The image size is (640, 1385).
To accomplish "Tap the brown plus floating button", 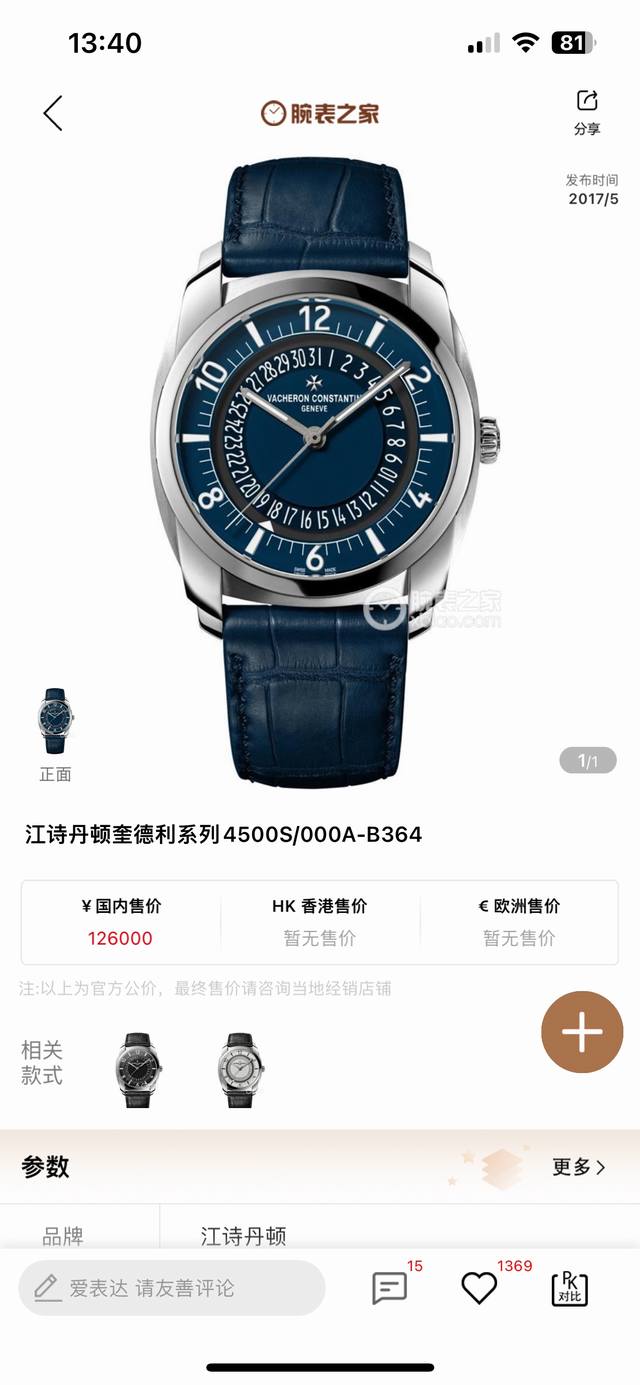I will pyautogui.click(x=582, y=1032).
